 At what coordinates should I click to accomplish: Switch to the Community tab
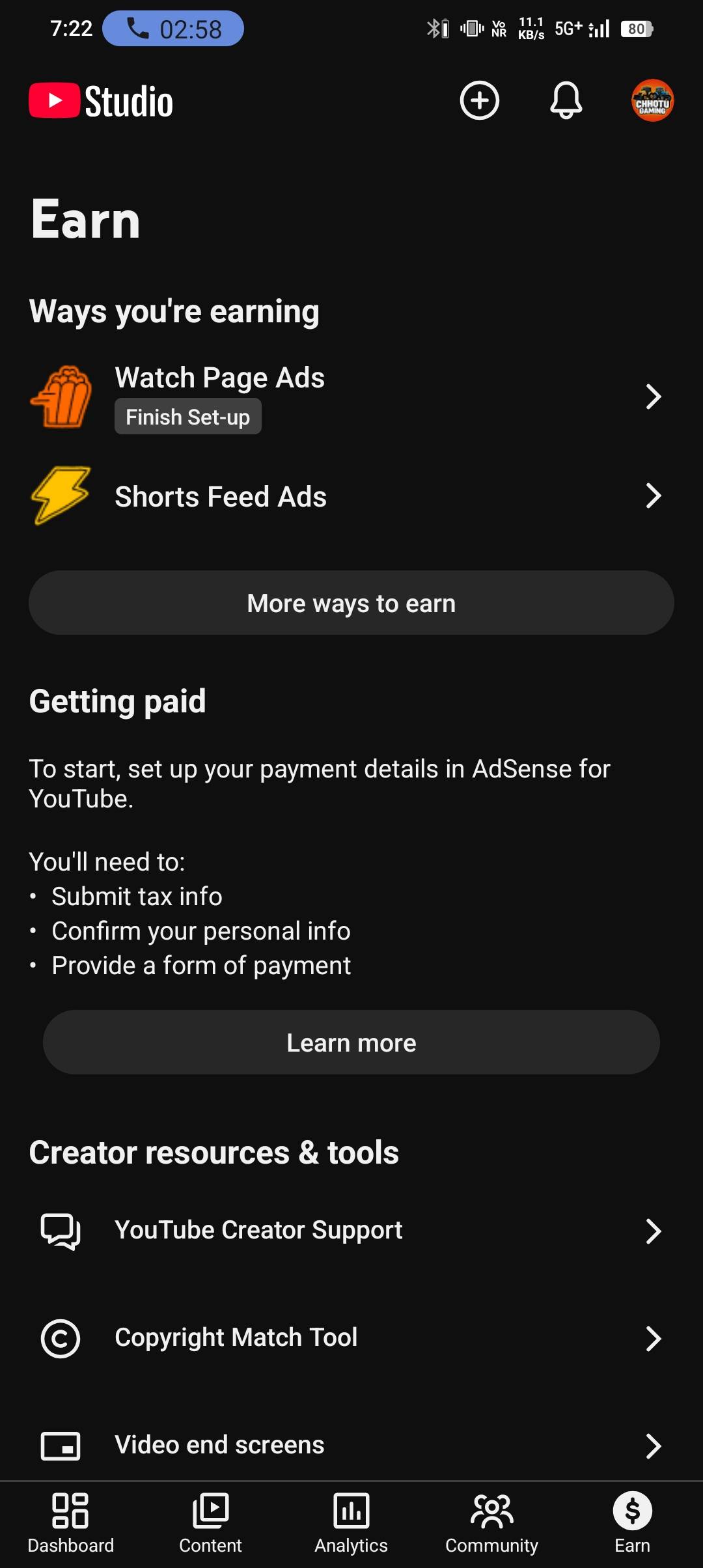[x=492, y=1522]
